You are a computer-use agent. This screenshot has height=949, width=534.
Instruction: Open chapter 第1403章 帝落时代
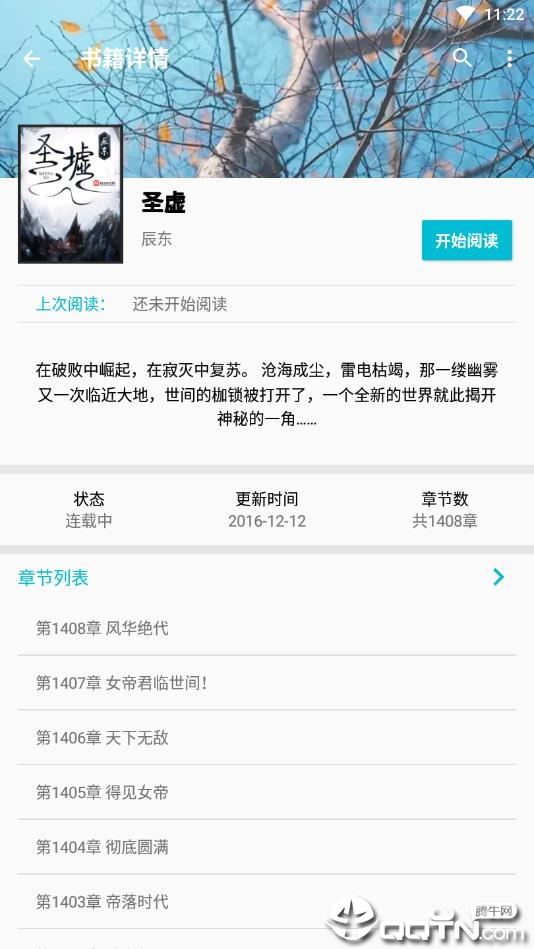(267, 901)
